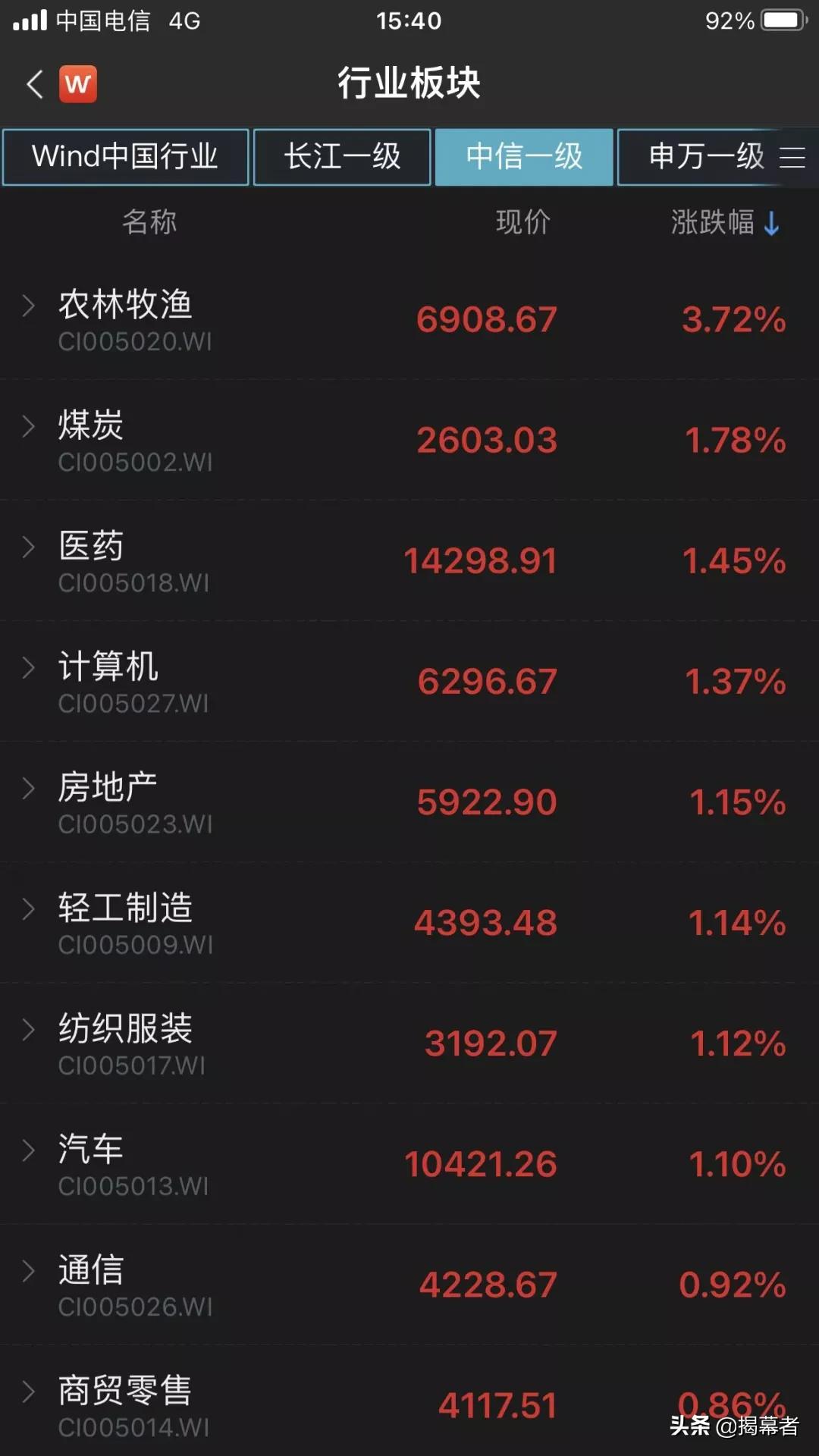This screenshot has height=1456, width=819.
Task: Open the 汽车 sector row
Action: coord(409,1164)
